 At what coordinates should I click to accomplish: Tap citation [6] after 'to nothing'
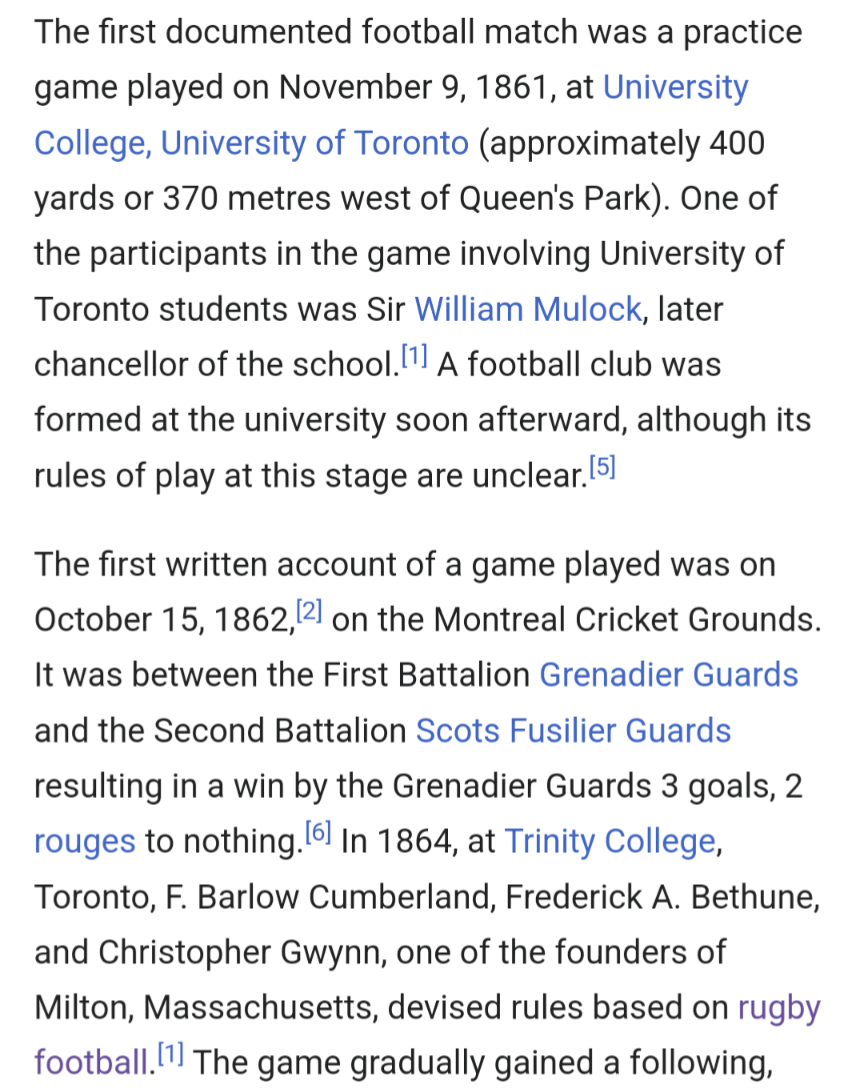[318, 832]
